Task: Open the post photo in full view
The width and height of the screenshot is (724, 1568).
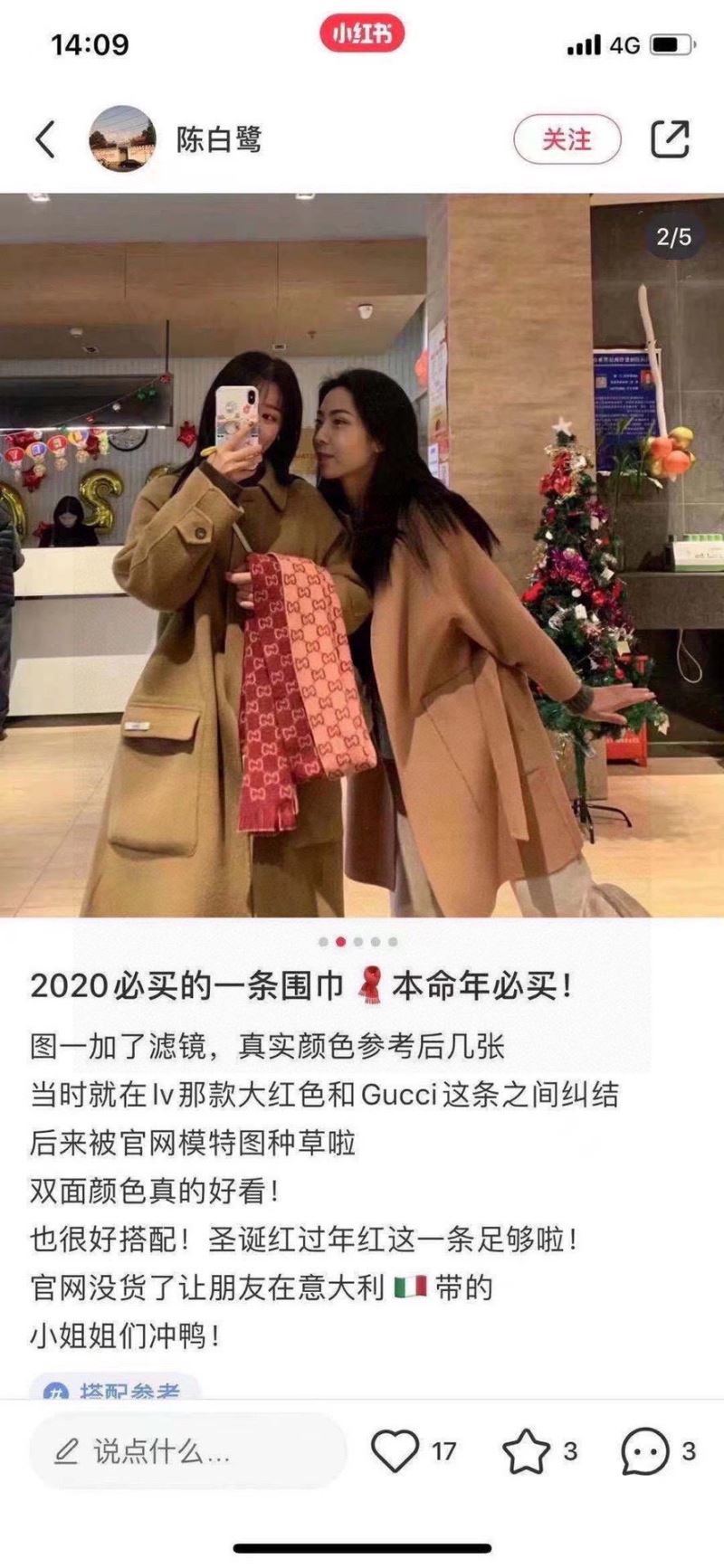Action: point(362,555)
